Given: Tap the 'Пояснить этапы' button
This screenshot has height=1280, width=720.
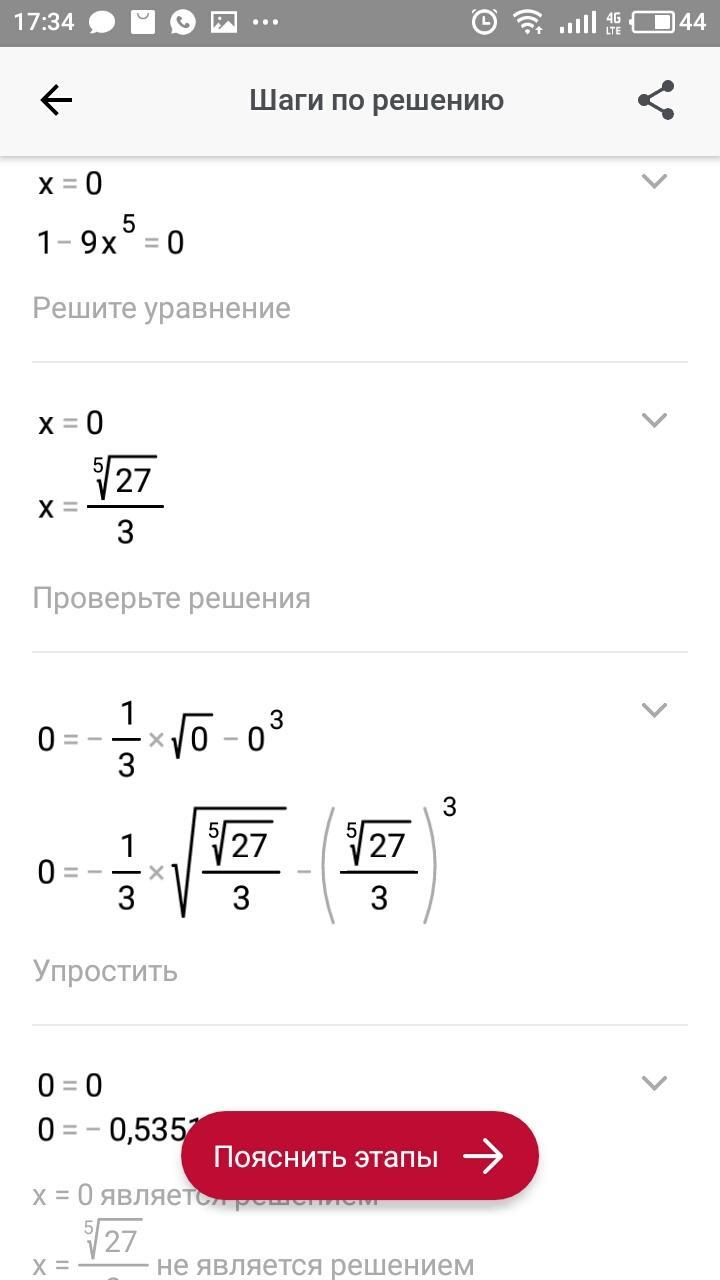Looking at the screenshot, I should click(x=360, y=1157).
